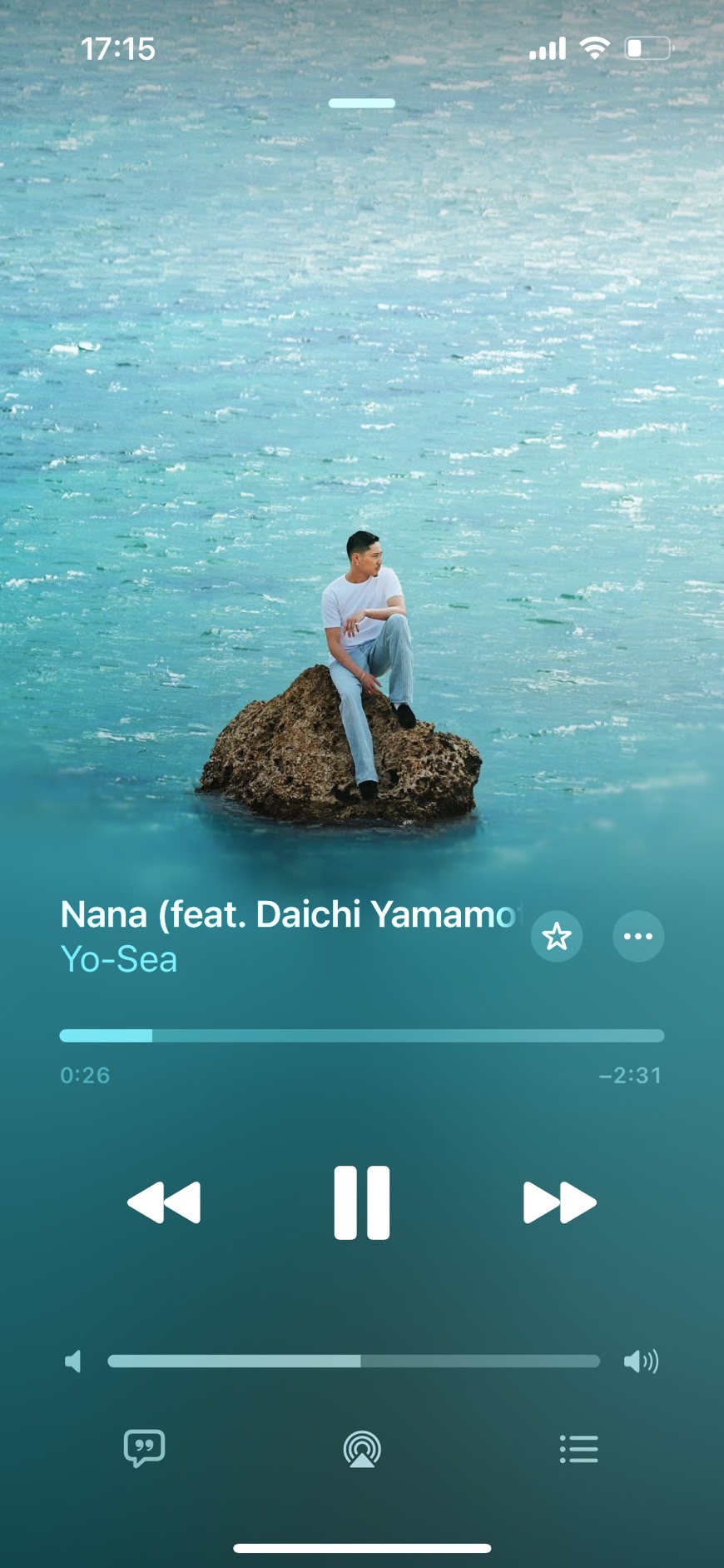Pause the song Nana

coord(361,1202)
